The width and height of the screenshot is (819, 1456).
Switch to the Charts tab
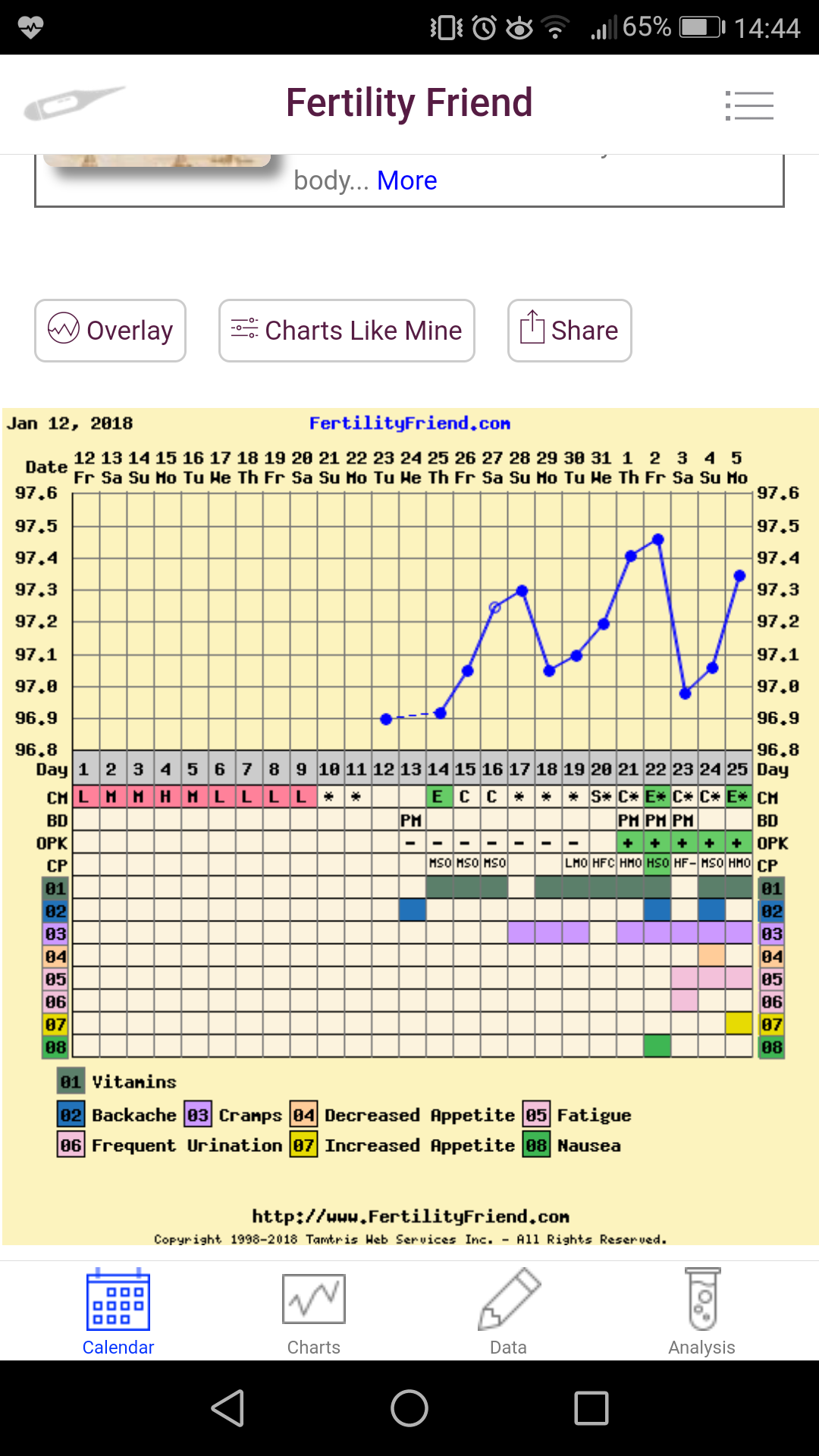(314, 1312)
